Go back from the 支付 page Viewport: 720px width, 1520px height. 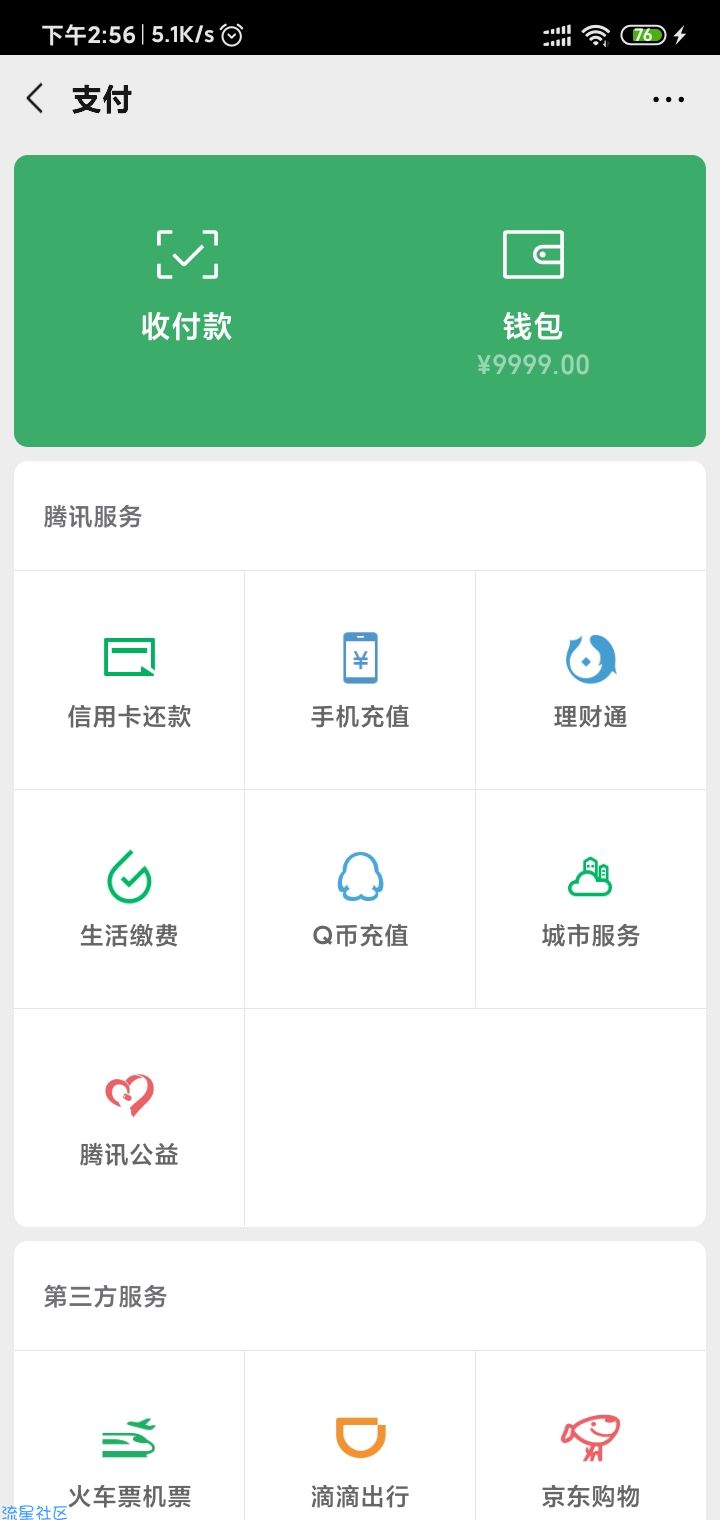click(x=35, y=99)
